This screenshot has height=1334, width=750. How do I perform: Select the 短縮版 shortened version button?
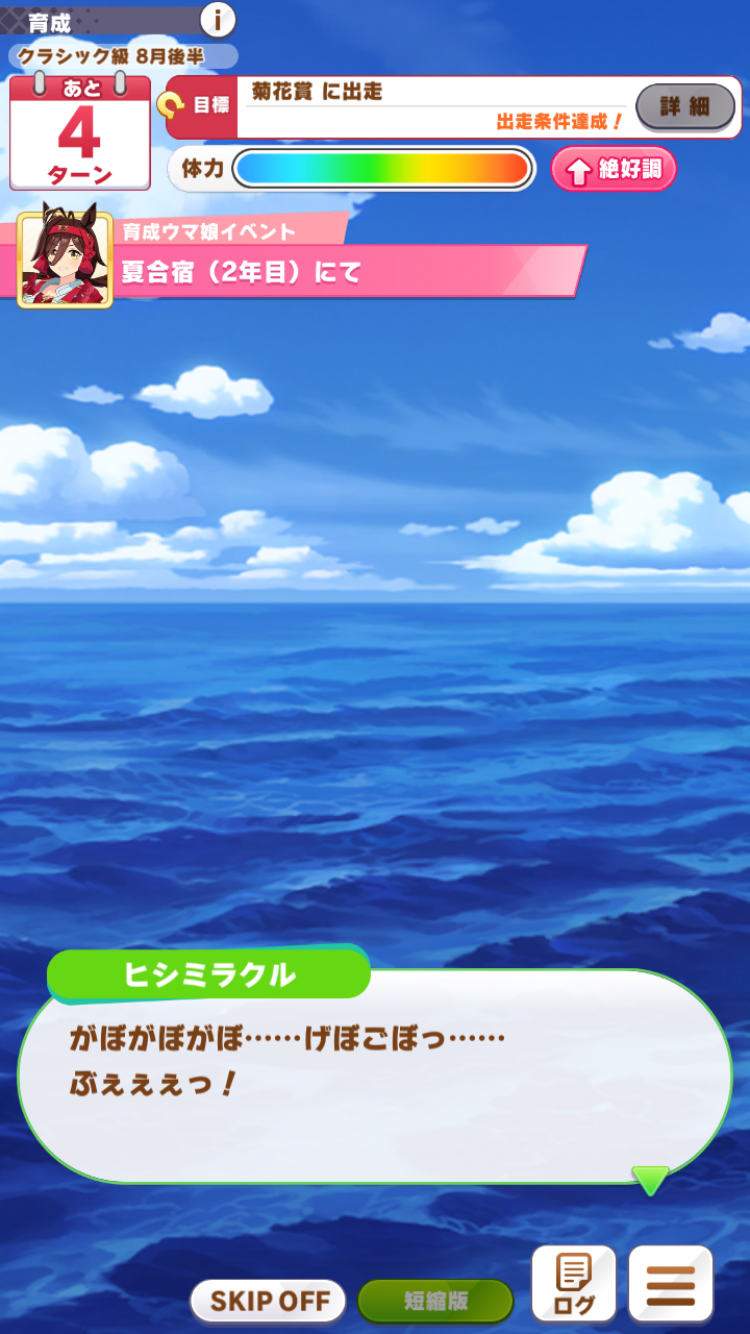click(x=435, y=1300)
